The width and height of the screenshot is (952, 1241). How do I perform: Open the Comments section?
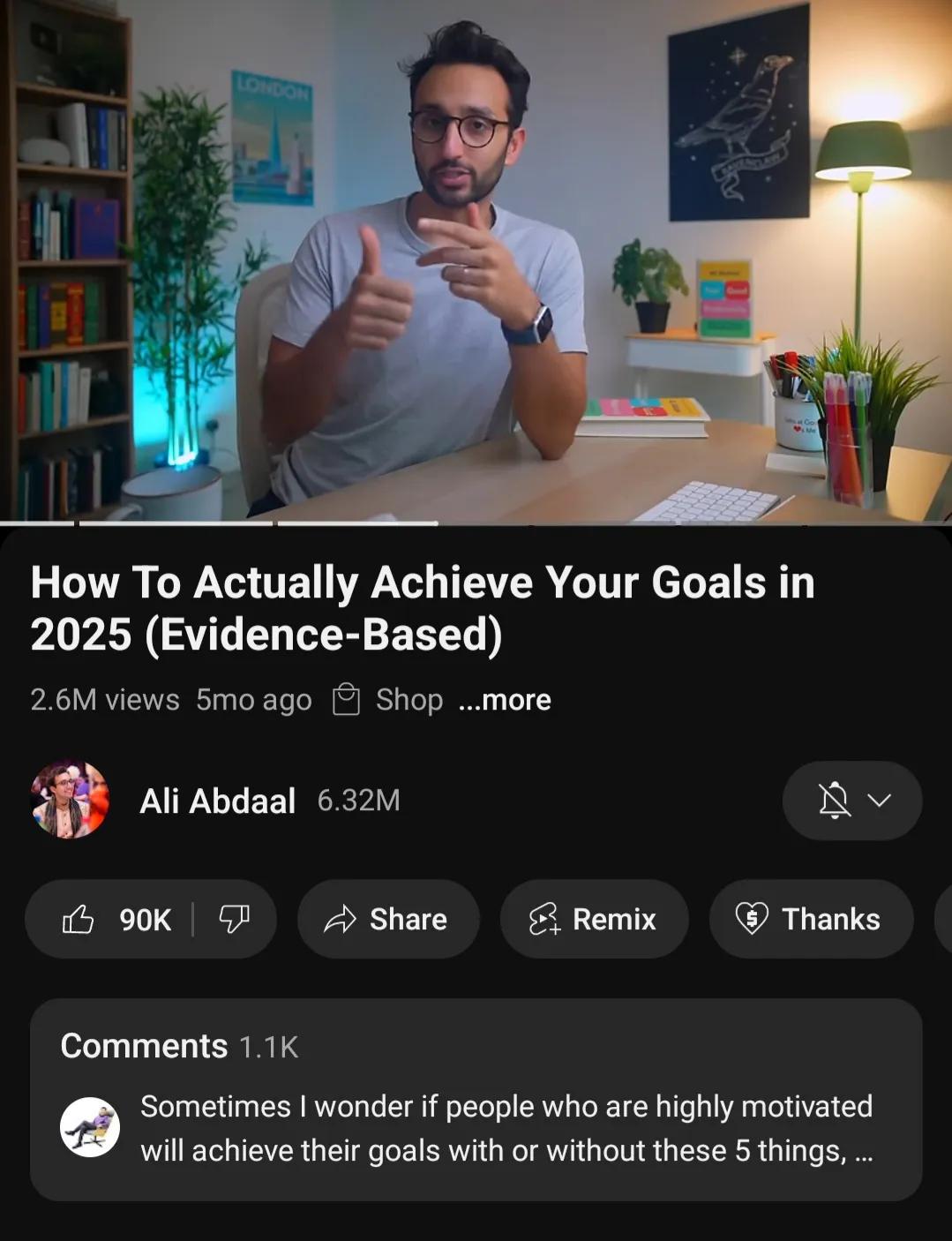tap(476, 1099)
